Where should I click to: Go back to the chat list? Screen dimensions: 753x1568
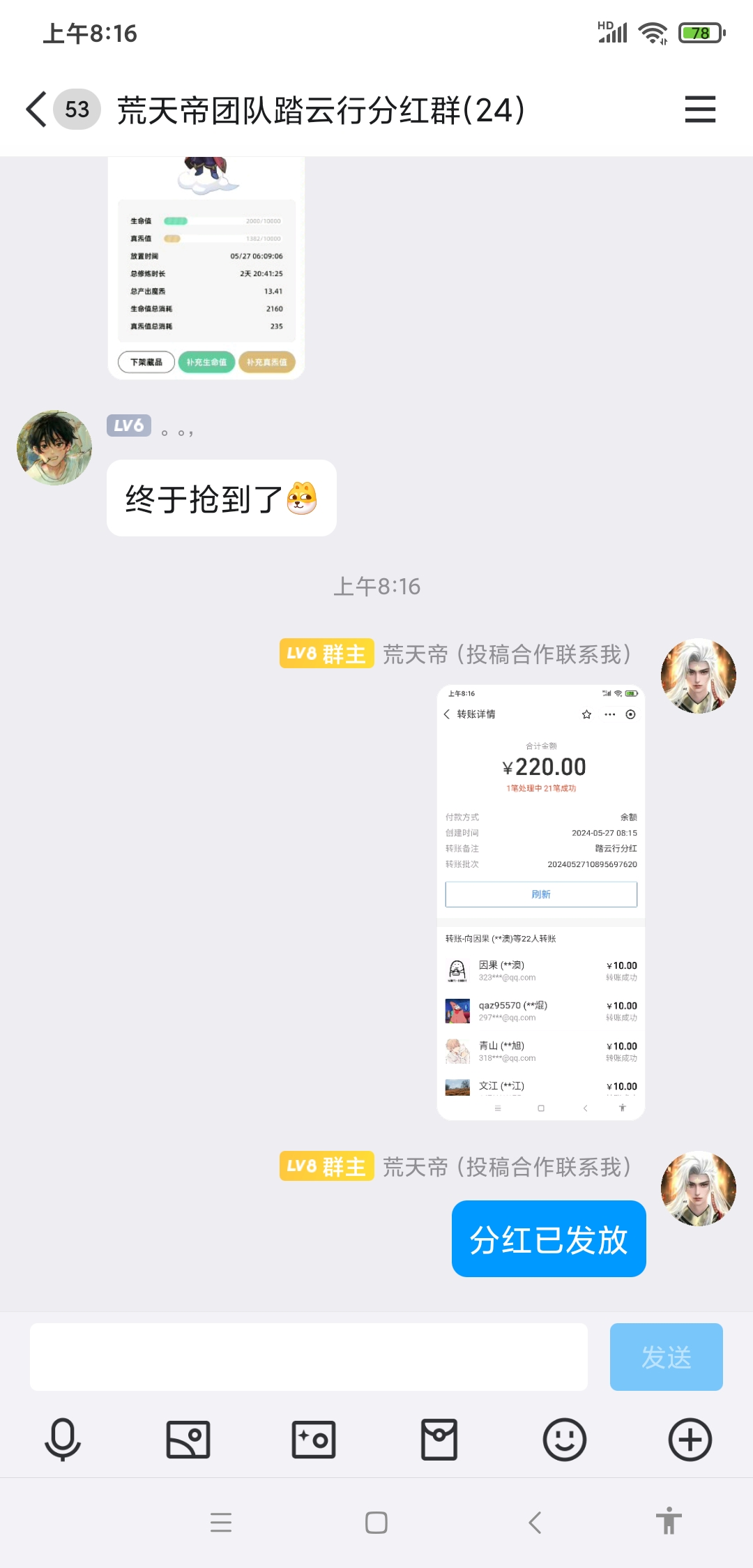pos(37,110)
